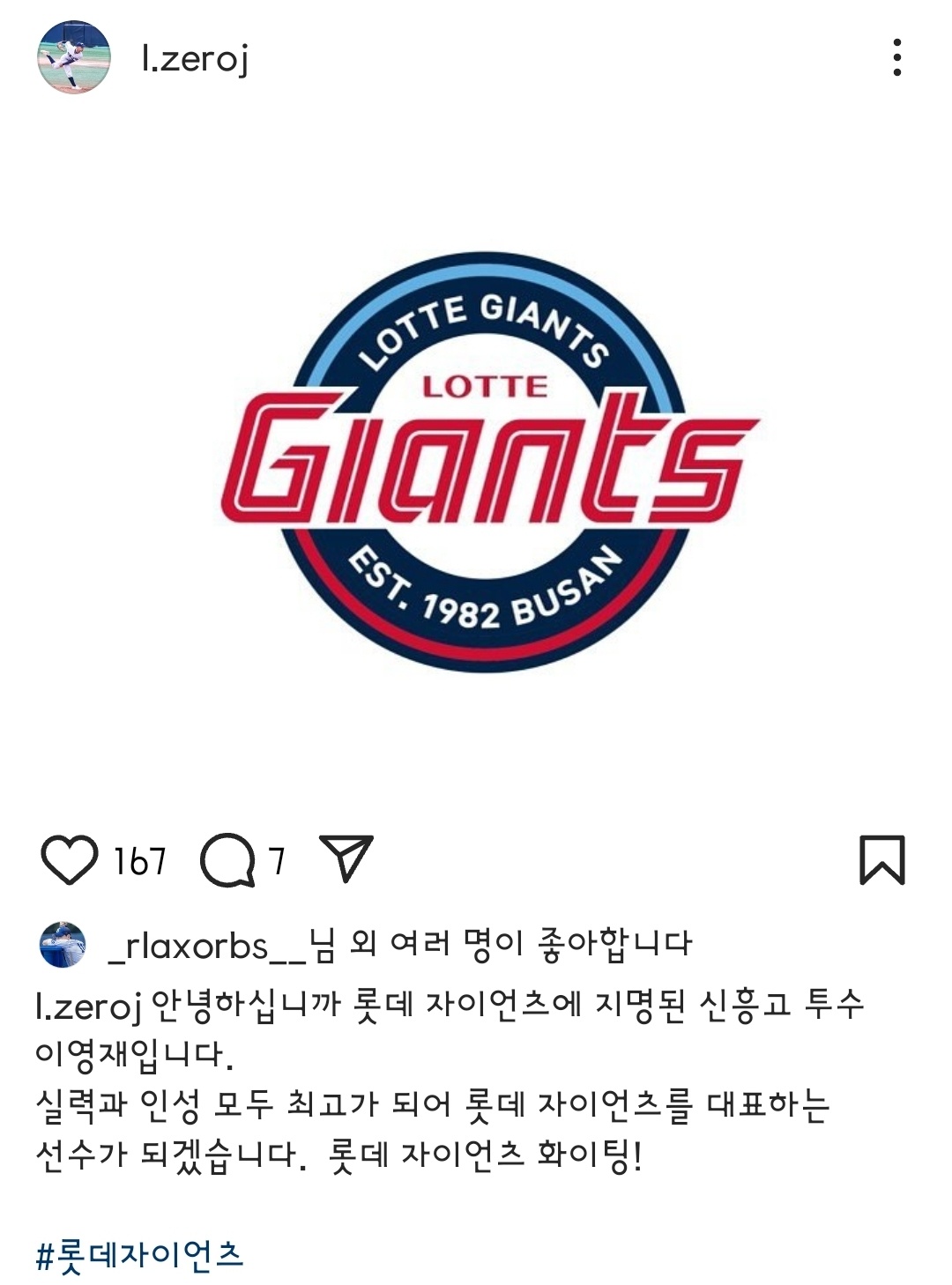The height and width of the screenshot is (1285, 952).
Task: Open l.zeroj profile picture at top
Action: point(74,57)
